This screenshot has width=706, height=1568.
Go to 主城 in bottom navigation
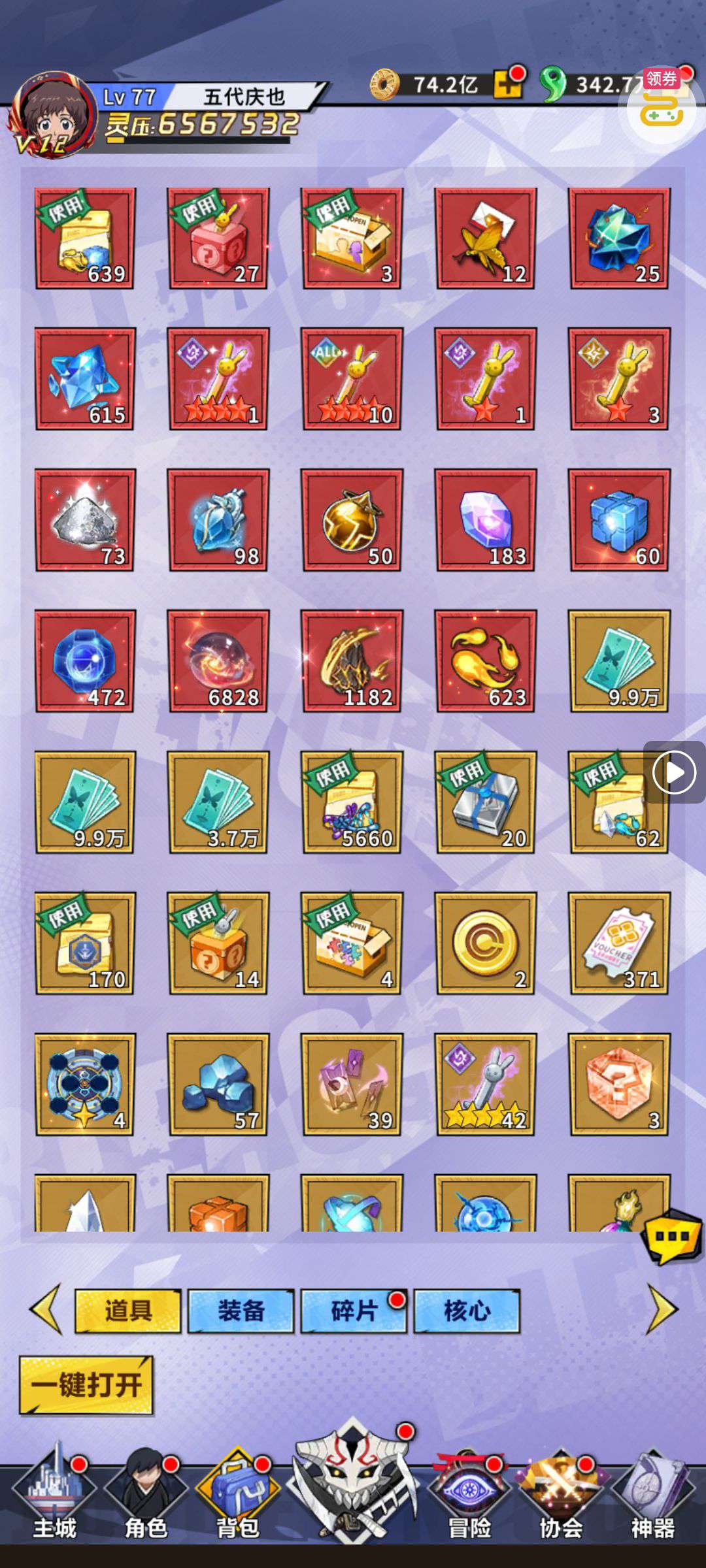pyautogui.click(x=55, y=1494)
